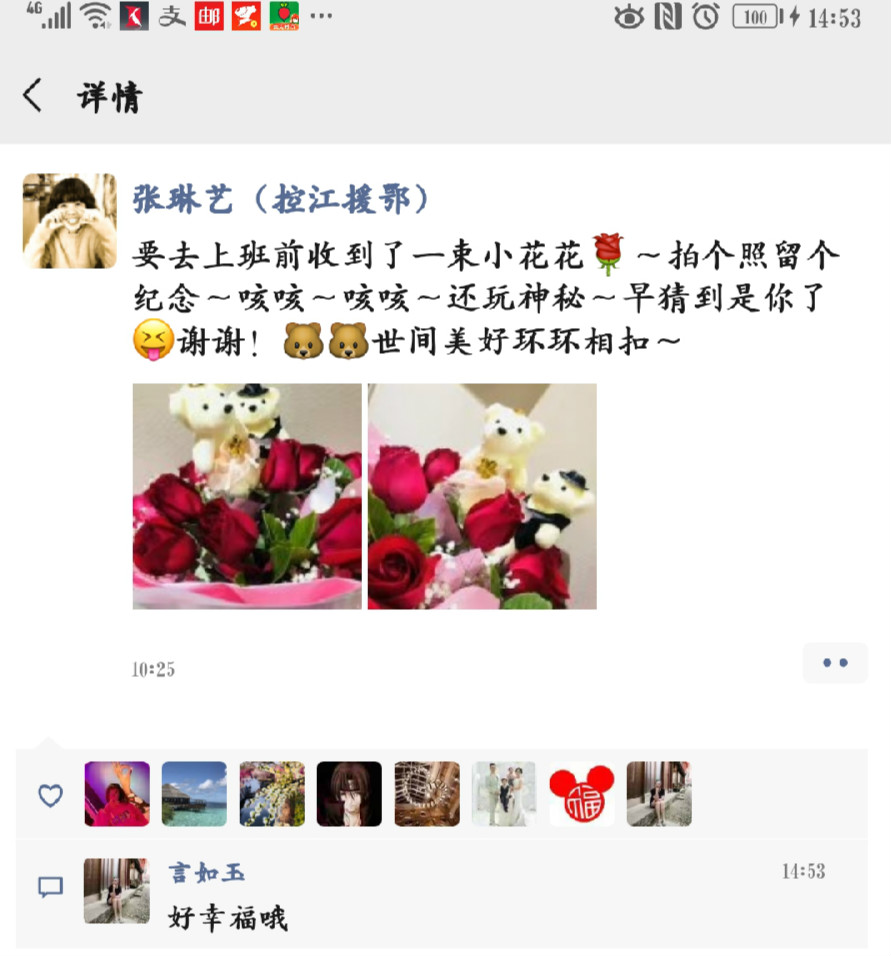Open the liker with the wedding photo avatar

[504, 794]
